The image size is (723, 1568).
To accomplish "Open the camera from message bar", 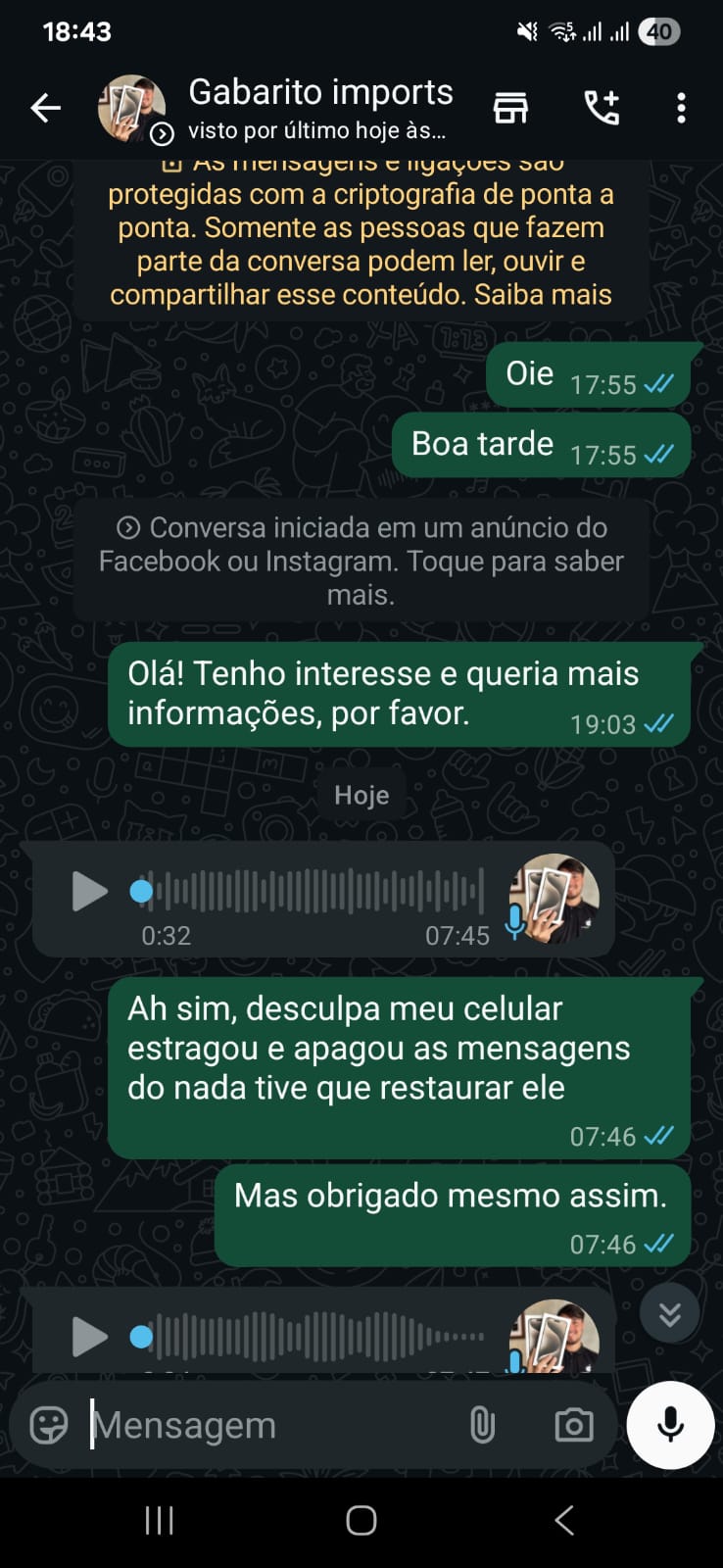I will 573,1425.
